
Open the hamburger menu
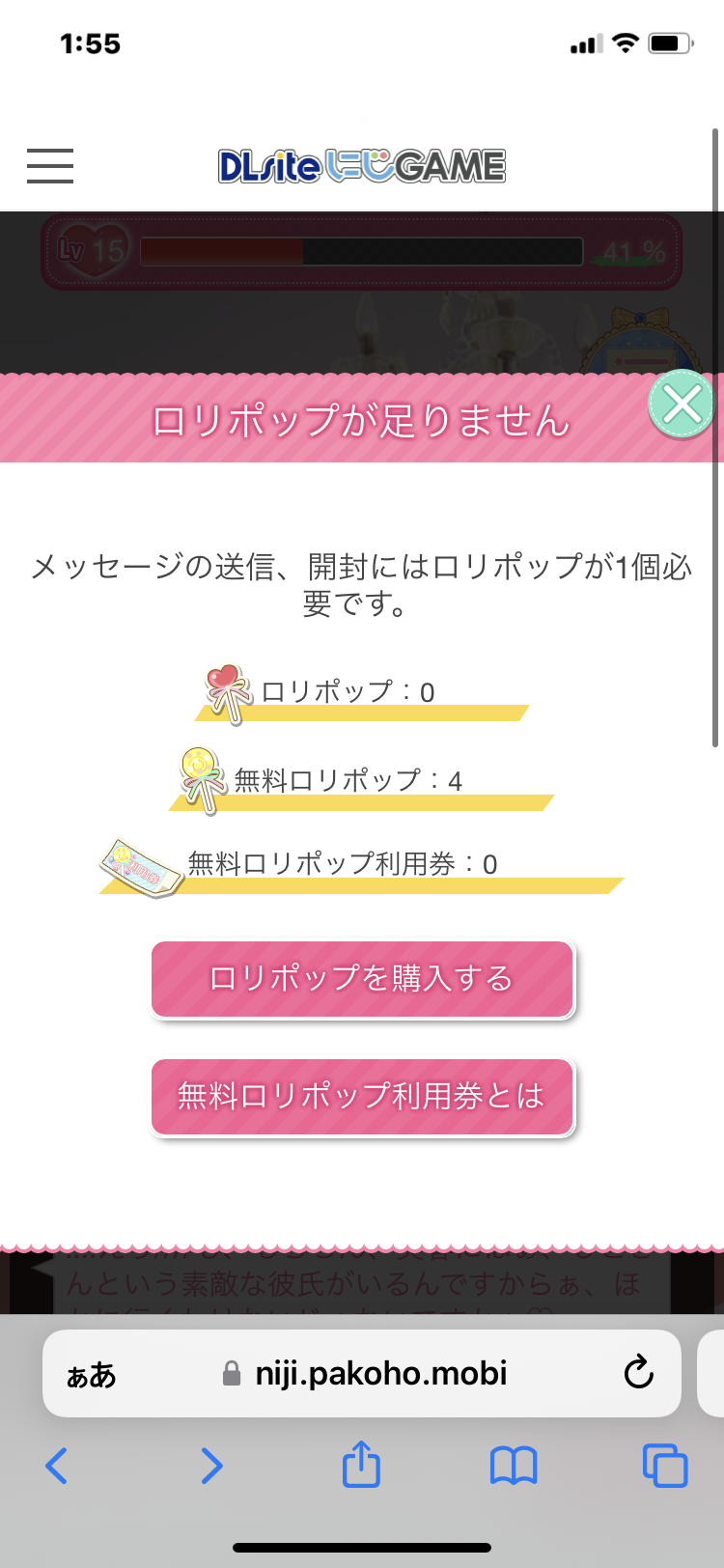(50, 166)
